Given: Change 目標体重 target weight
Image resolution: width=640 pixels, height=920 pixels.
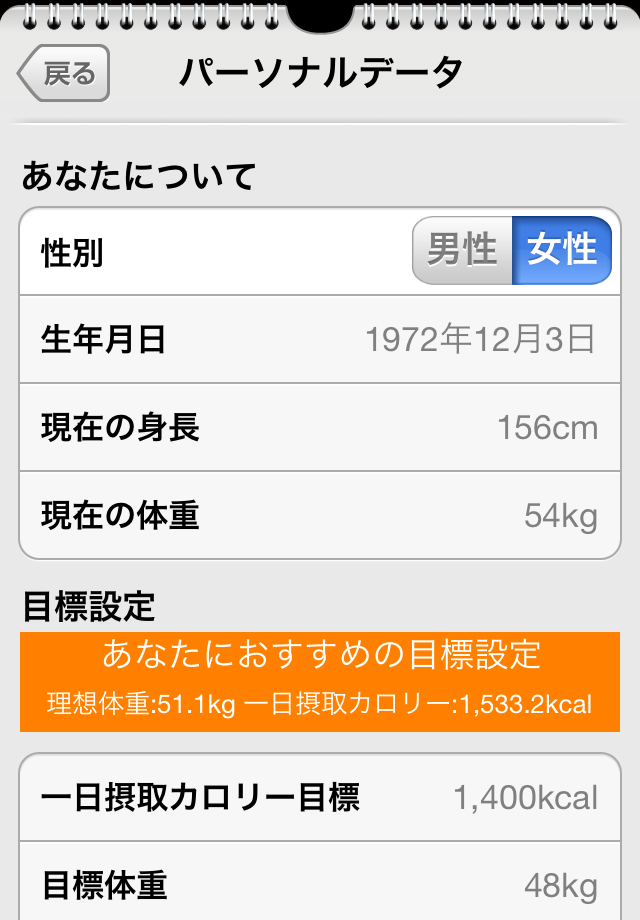Looking at the screenshot, I should pos(320,884).
